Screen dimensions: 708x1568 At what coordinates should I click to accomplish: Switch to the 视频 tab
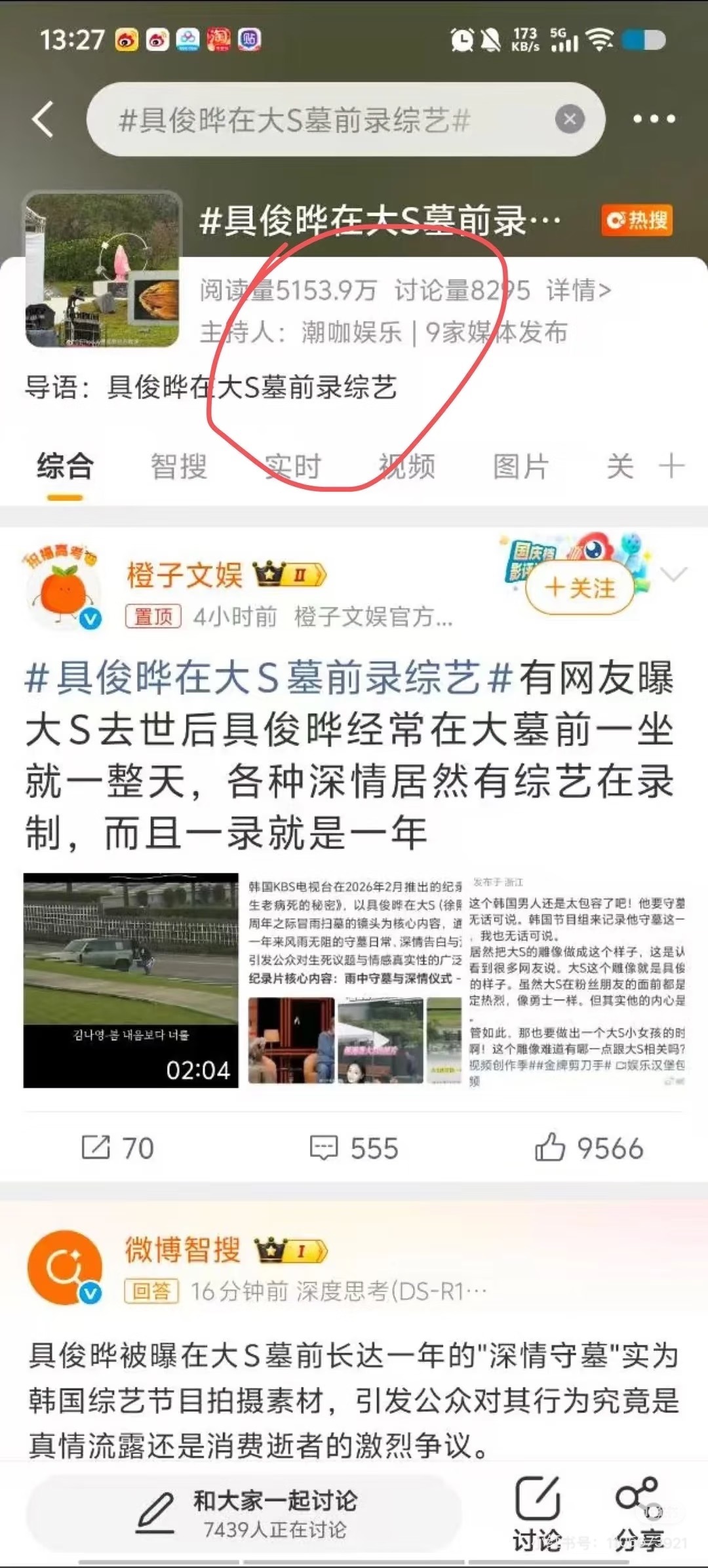coord(406,467)
